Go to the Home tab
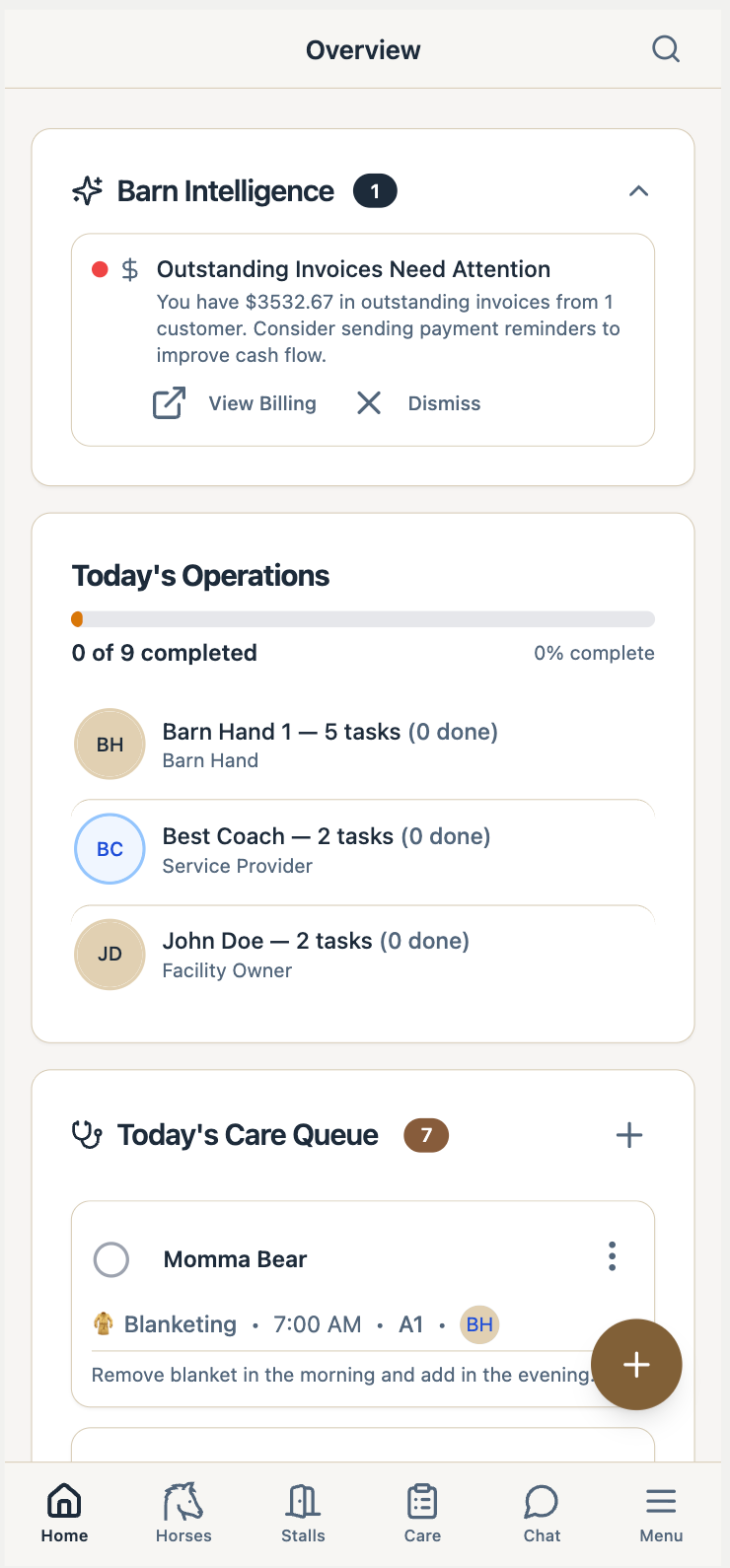 click(x=64, y=1513)
